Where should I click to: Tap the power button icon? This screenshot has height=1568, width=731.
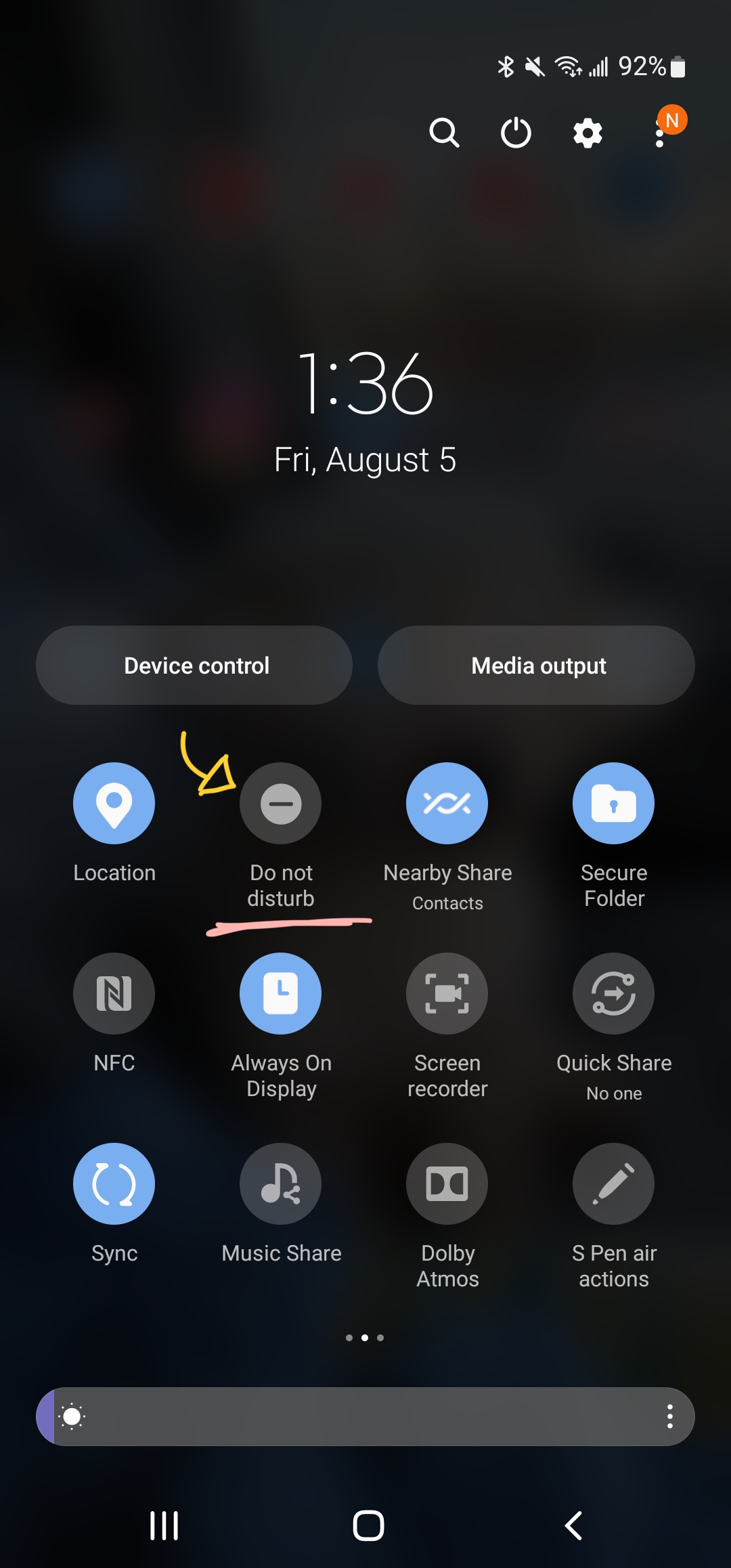tap(515, 133)
